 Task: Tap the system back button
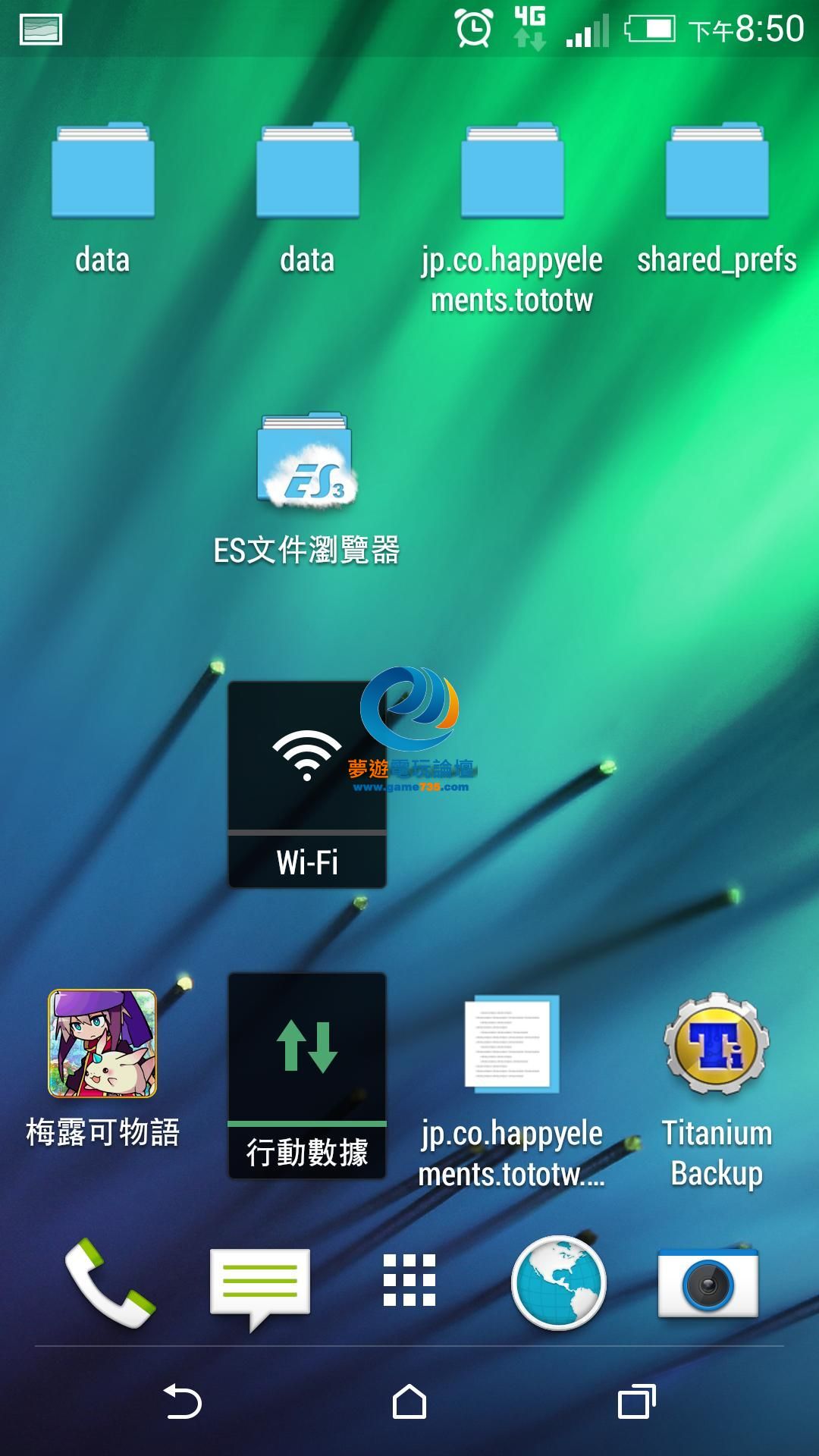(x=183, y=1401)
